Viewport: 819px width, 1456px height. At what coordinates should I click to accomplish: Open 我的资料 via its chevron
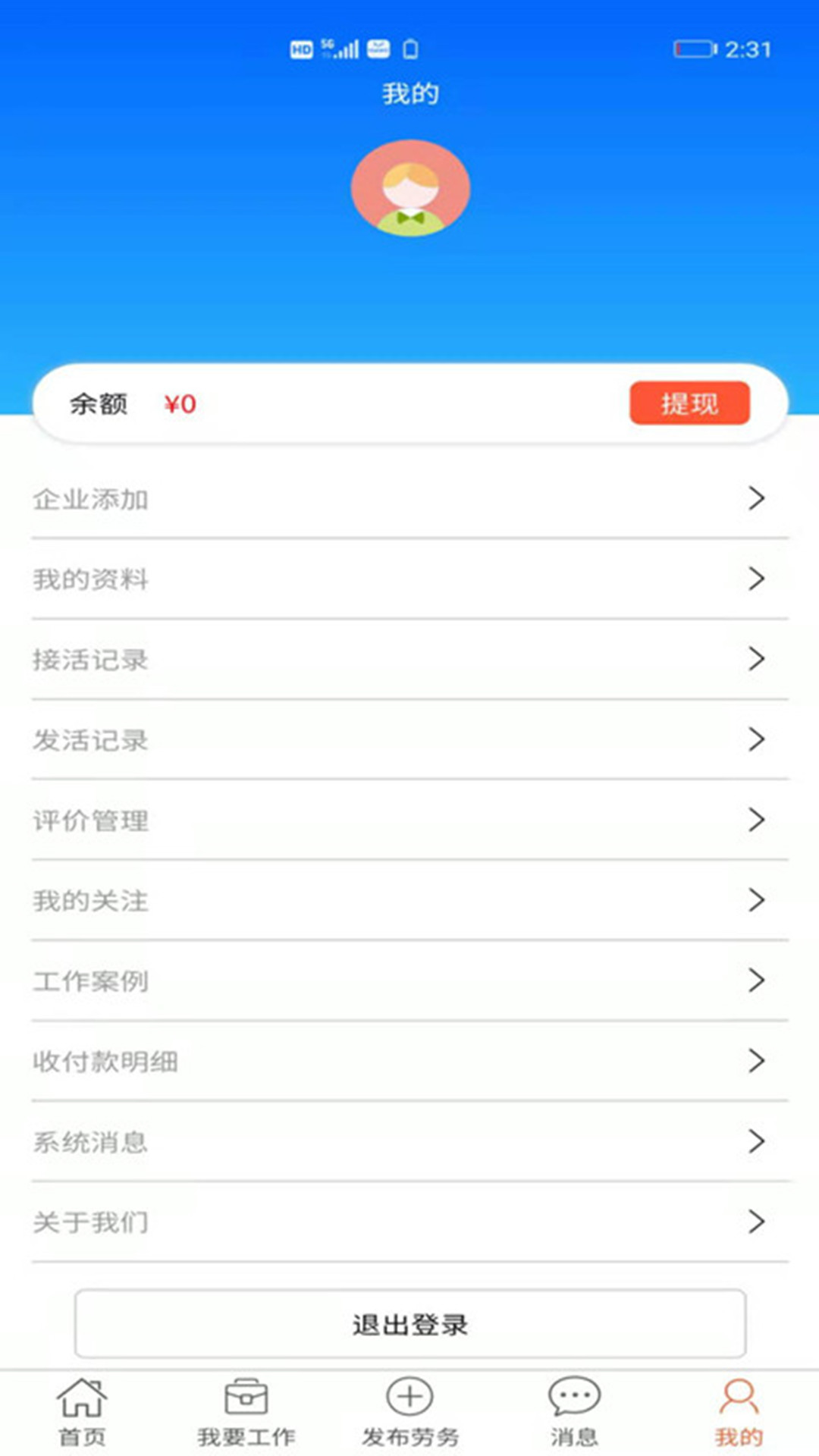pos(756,579)
